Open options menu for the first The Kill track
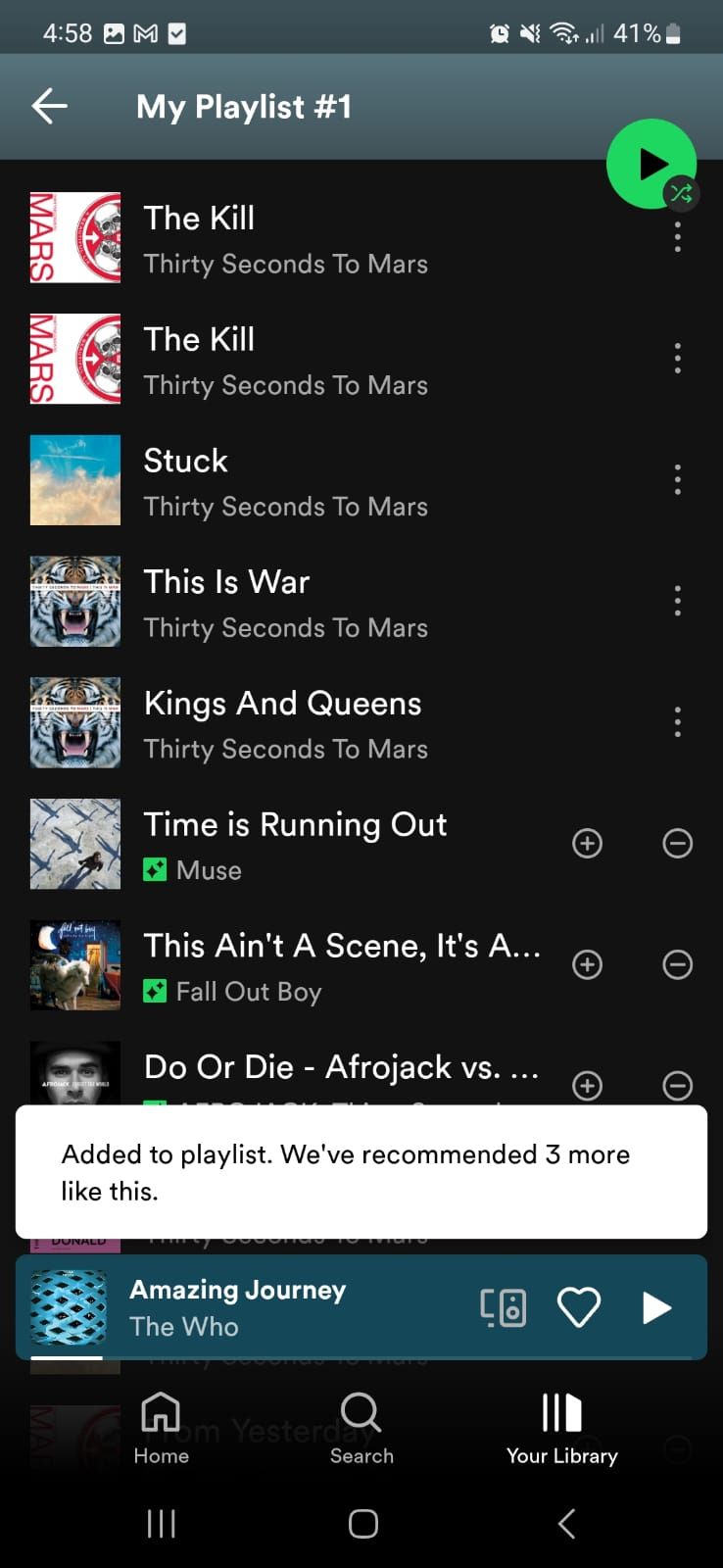The width and height of the screenshot is (723, 1568). (677, 236)
